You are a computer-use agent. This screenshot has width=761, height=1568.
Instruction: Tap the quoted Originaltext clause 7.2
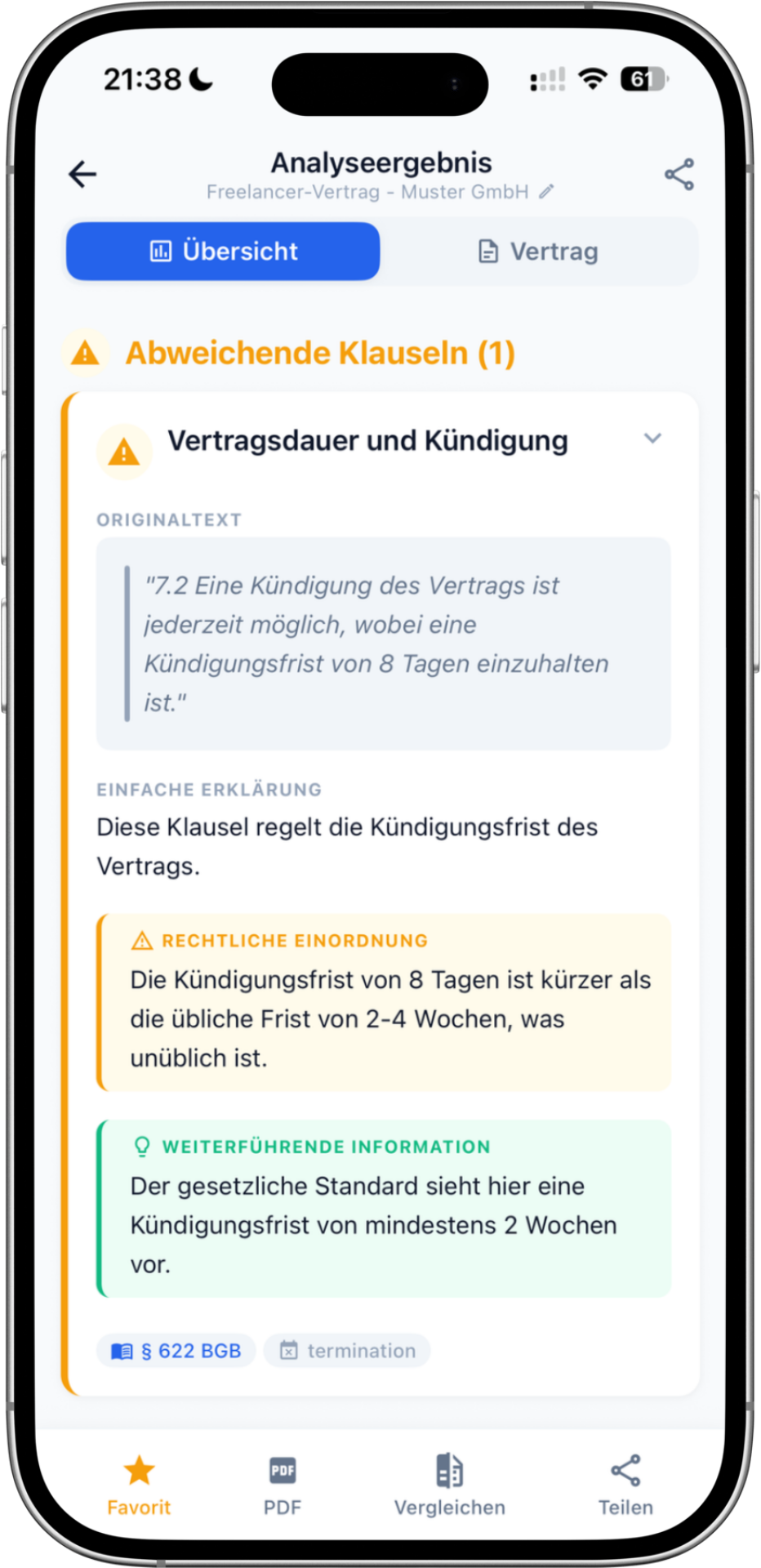(383, 643)
